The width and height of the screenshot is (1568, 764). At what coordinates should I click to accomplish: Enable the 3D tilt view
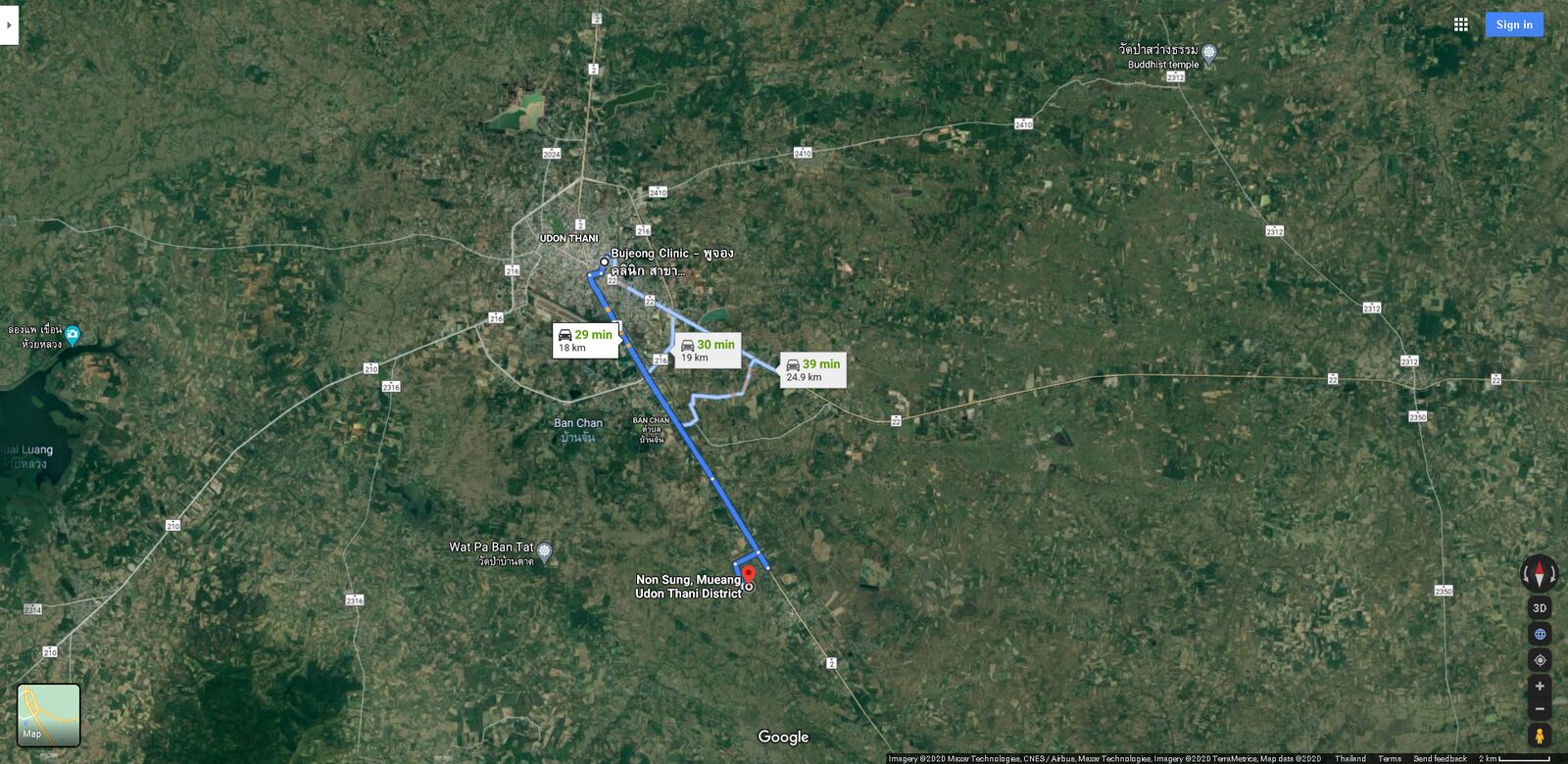1539,608
